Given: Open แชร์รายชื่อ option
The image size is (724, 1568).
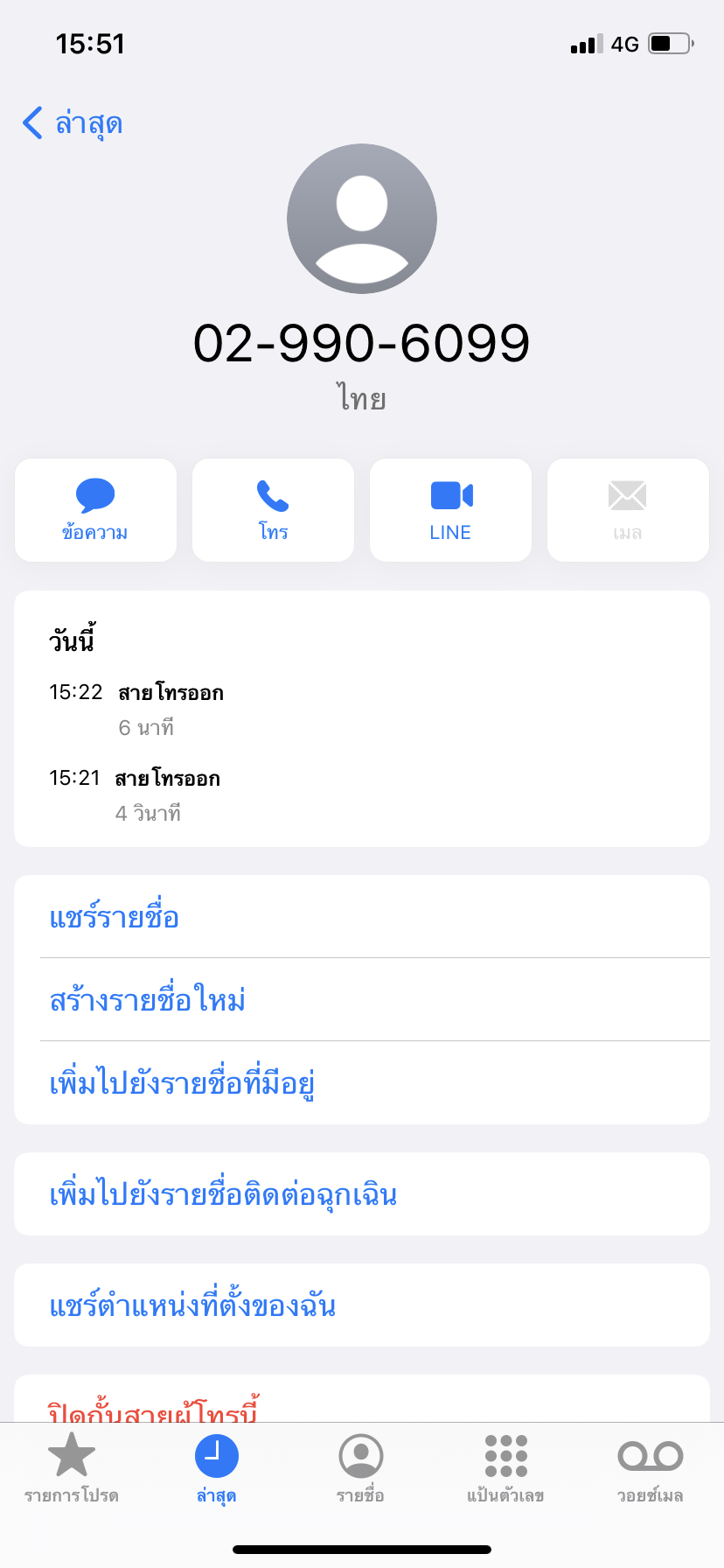Looking at the screenshot, I should pos(362,917).
